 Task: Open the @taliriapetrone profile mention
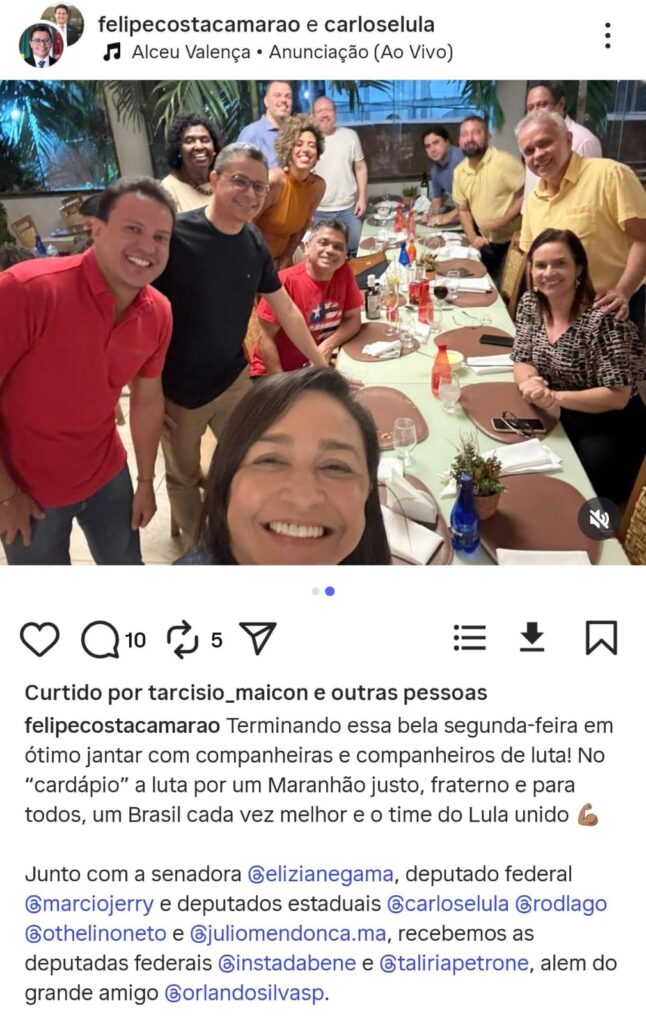pos(470,964)
